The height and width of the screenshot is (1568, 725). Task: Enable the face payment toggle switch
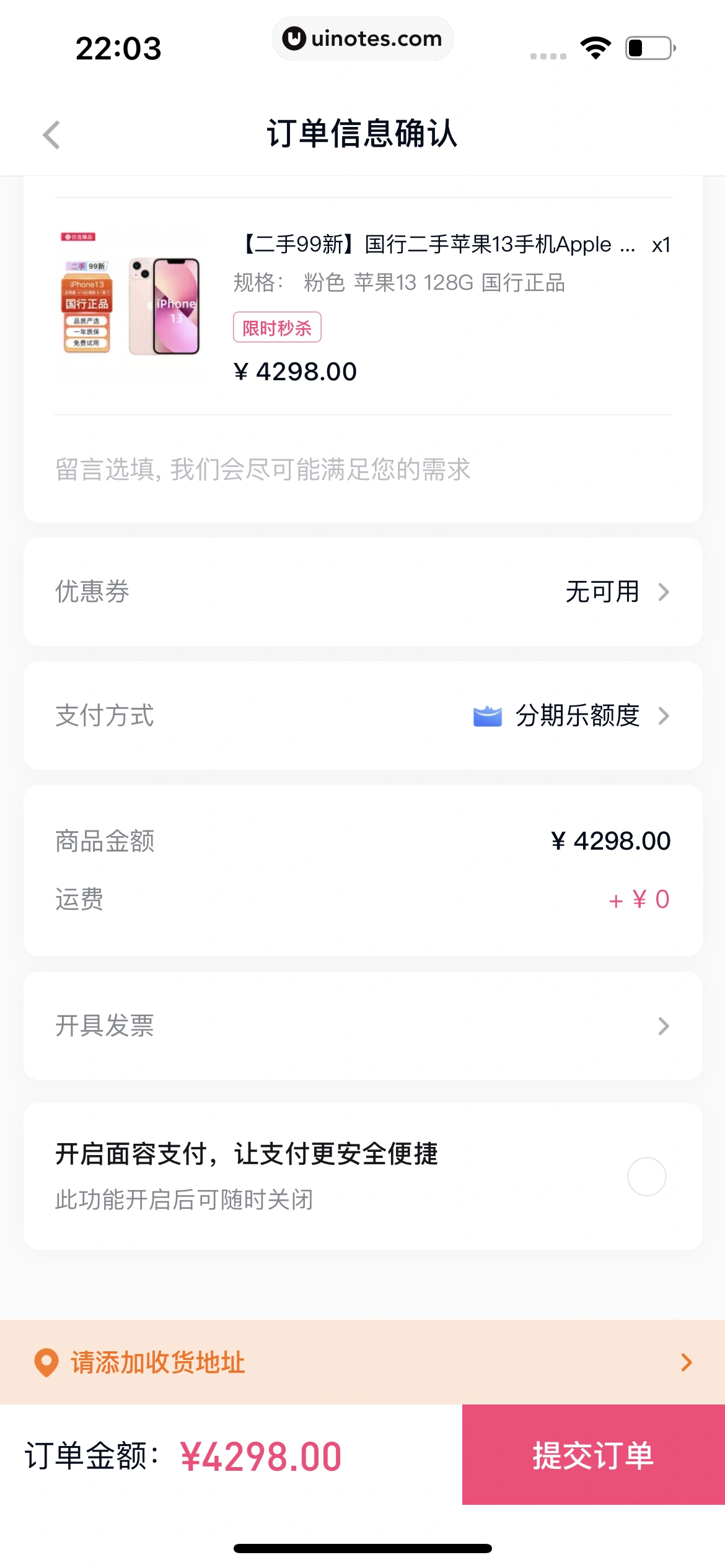tap(647, 1177)
